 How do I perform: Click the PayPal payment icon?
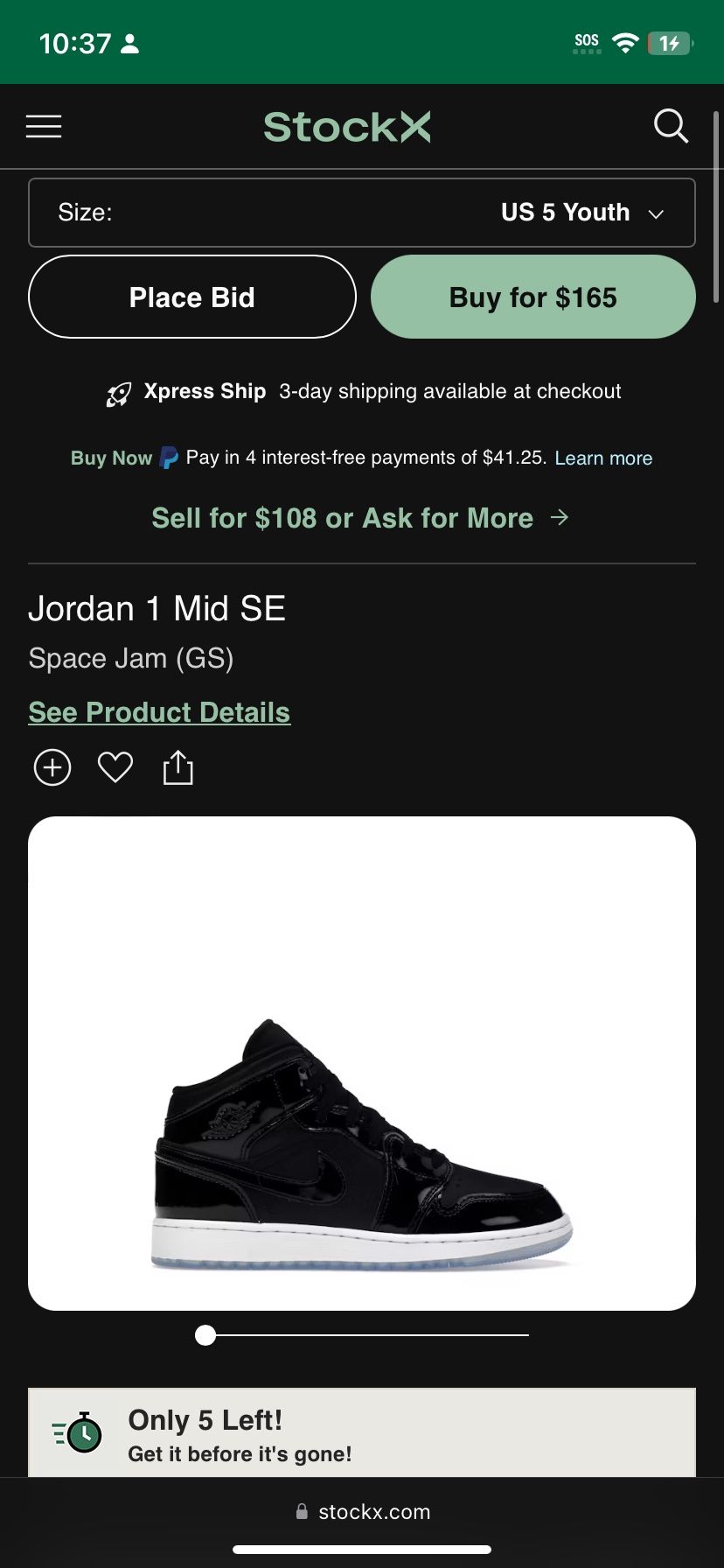[170, 457]
